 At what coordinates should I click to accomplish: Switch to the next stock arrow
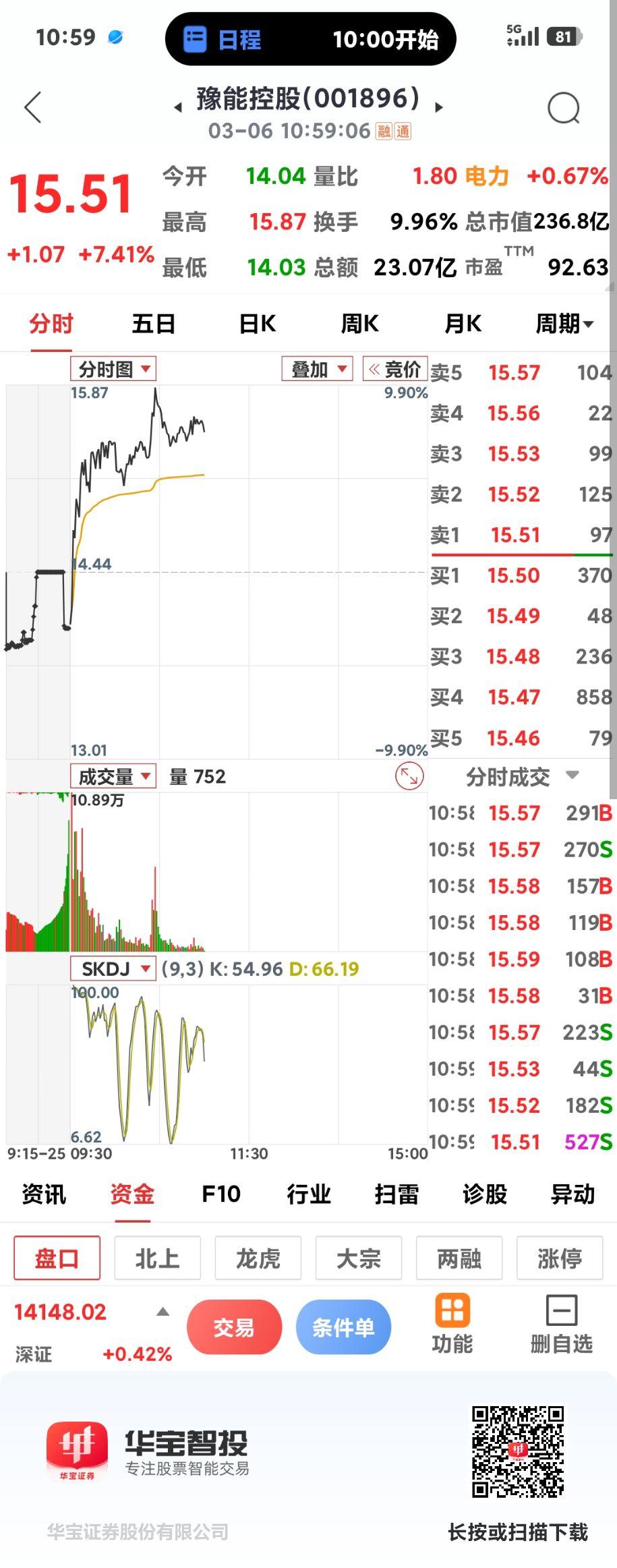[439, 107]
